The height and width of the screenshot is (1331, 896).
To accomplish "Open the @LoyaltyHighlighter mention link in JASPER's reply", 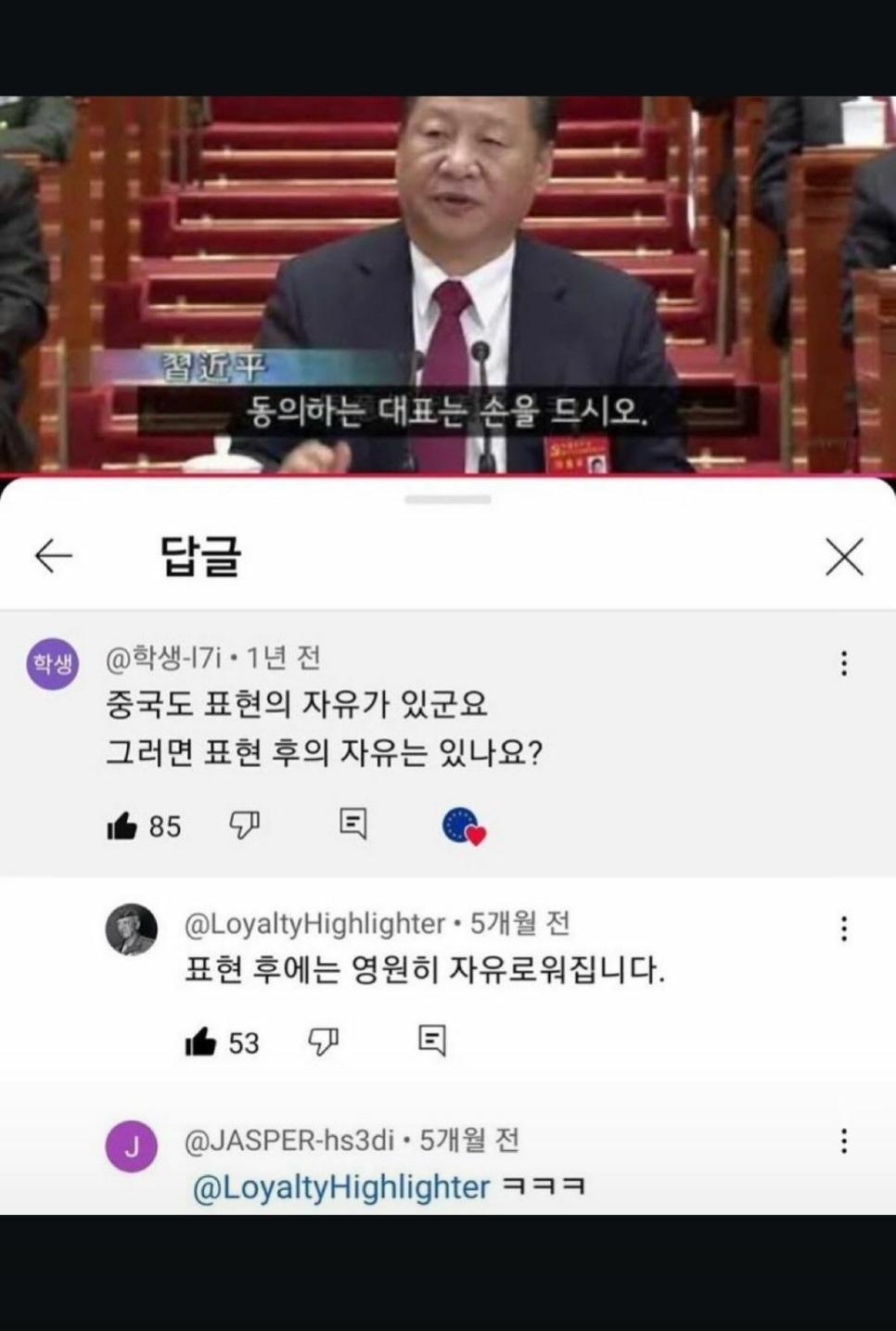I will [x=340, y=1187].
